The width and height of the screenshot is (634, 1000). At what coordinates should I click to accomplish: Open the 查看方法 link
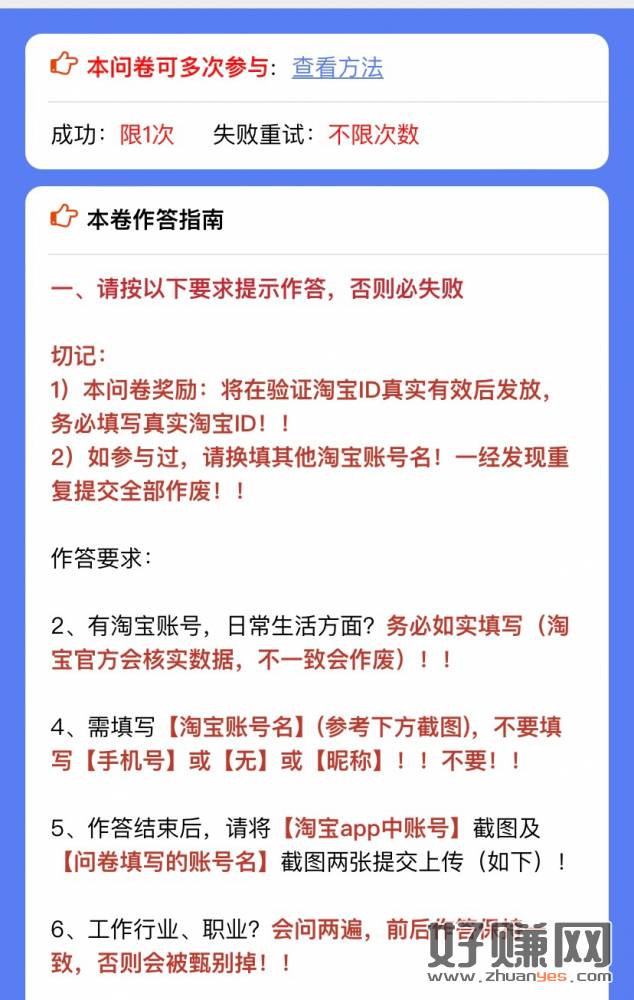click(337, 68)
